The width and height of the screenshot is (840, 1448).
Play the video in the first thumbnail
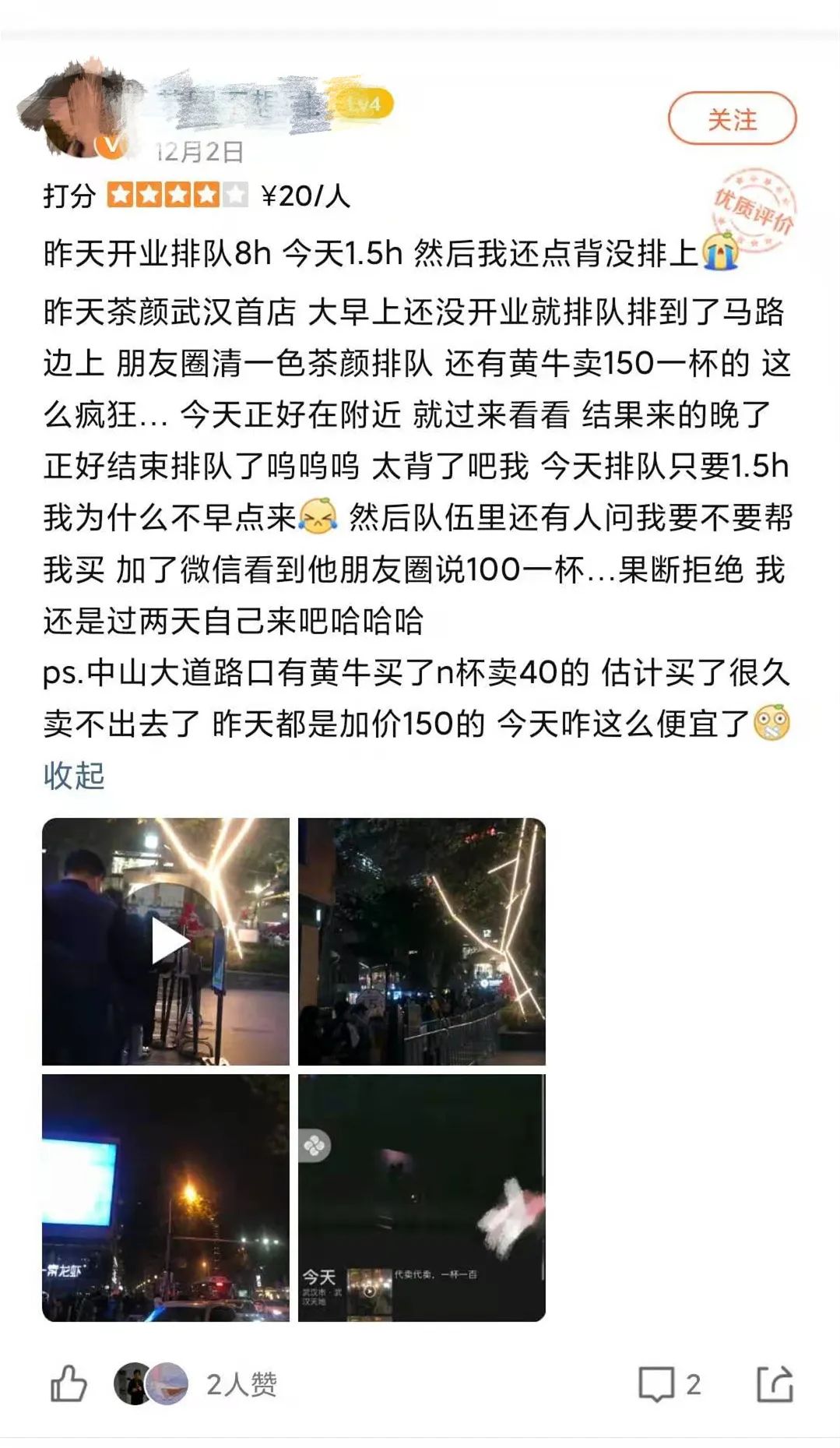click(x=166, y=941)
